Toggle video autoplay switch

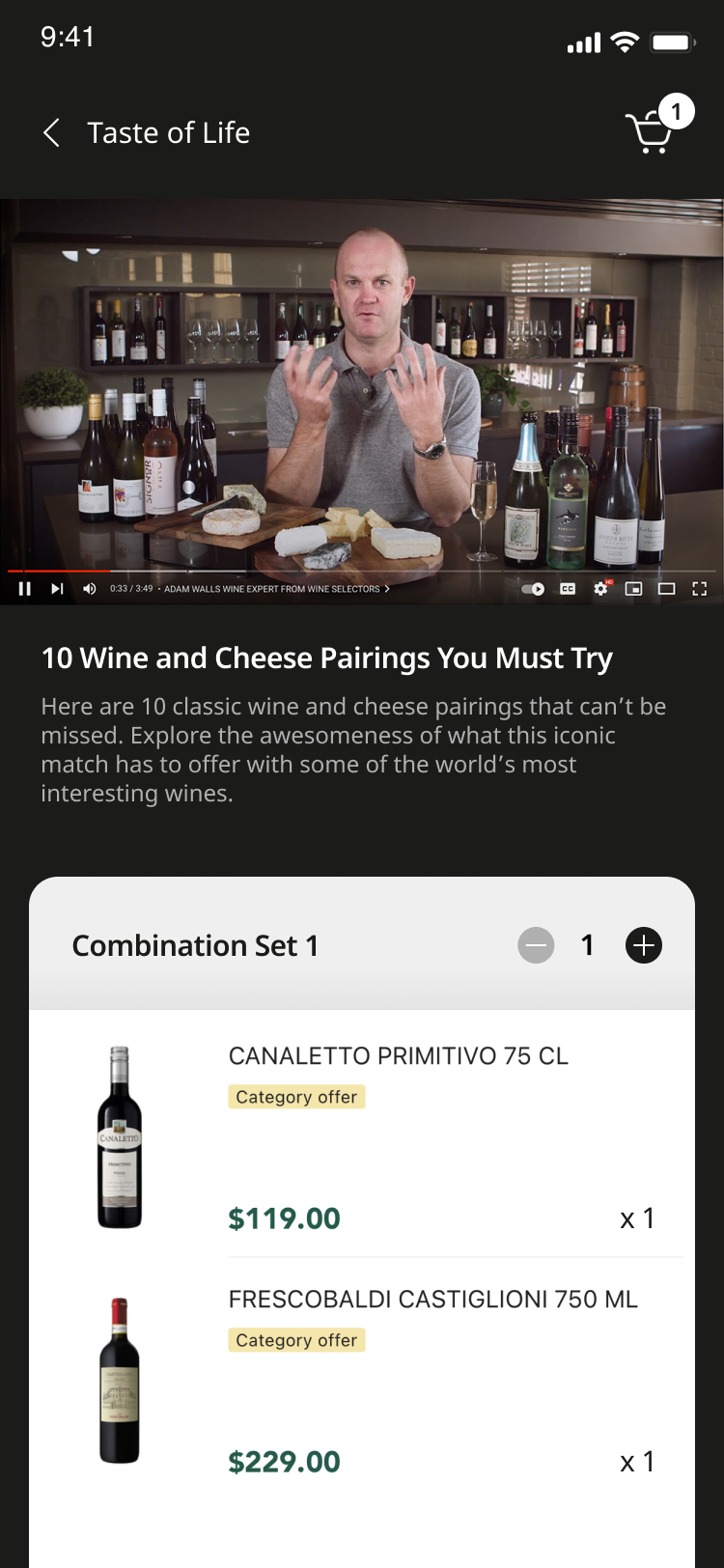pyautogui.click(x=533, y=589)
